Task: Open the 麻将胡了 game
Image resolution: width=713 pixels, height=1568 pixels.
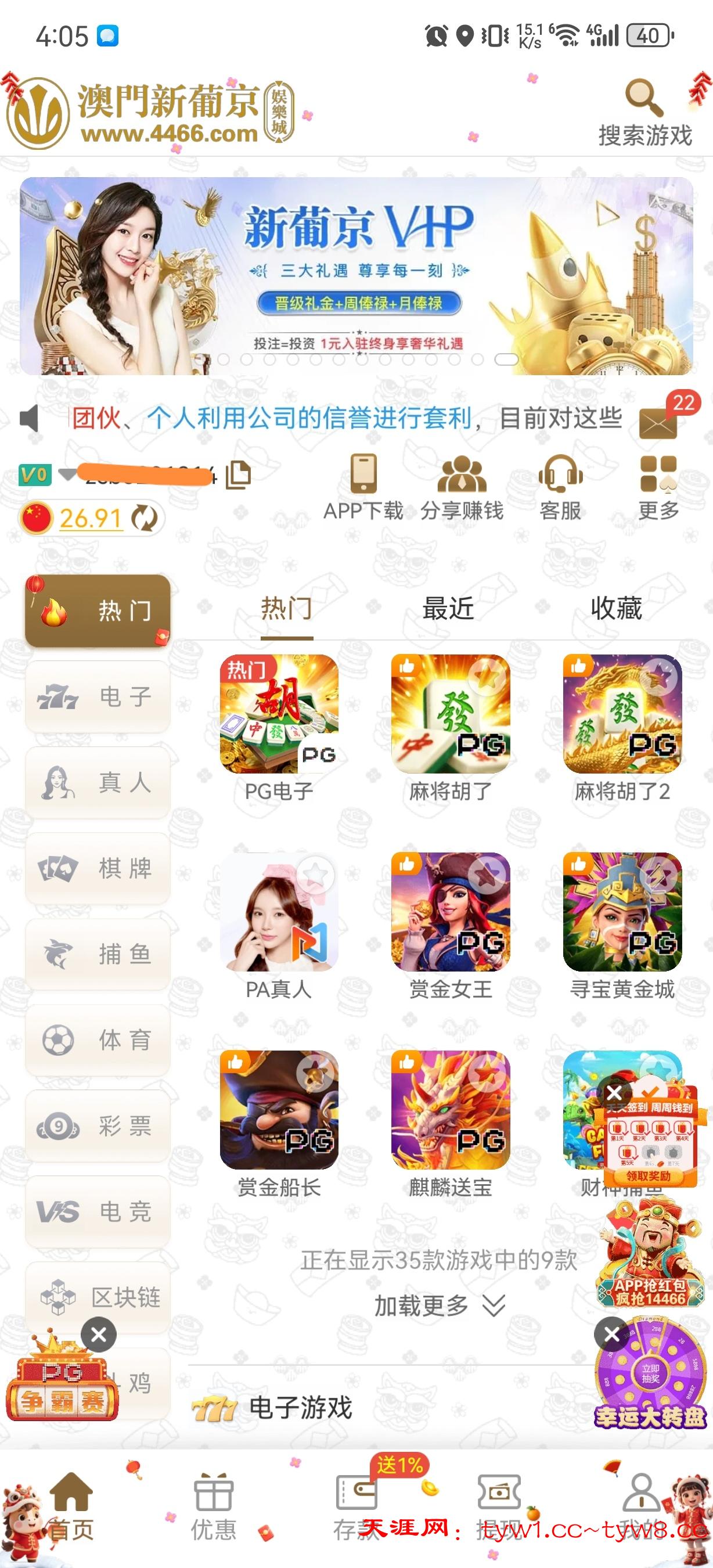Action: (x=450, y=715)
